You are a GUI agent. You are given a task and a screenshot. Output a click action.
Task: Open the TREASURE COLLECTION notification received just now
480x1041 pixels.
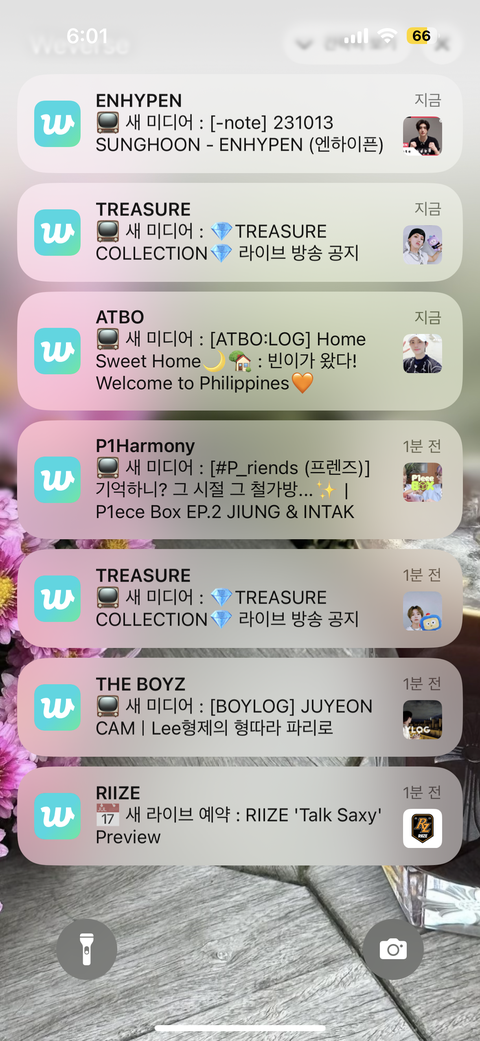pyautogui.click(x=240, y=232)
